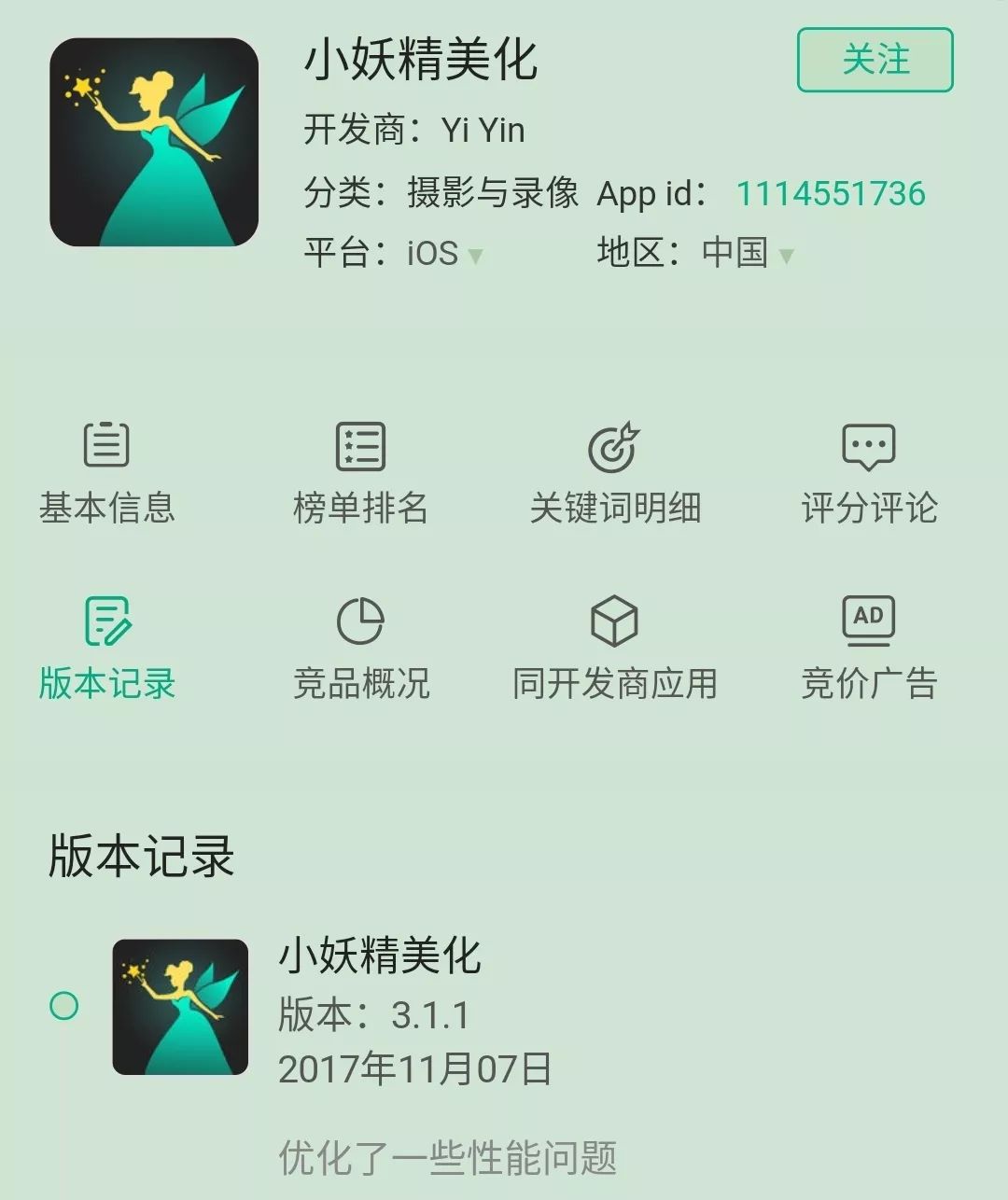Expand the iOS platform dropdown

click(444, 253)
